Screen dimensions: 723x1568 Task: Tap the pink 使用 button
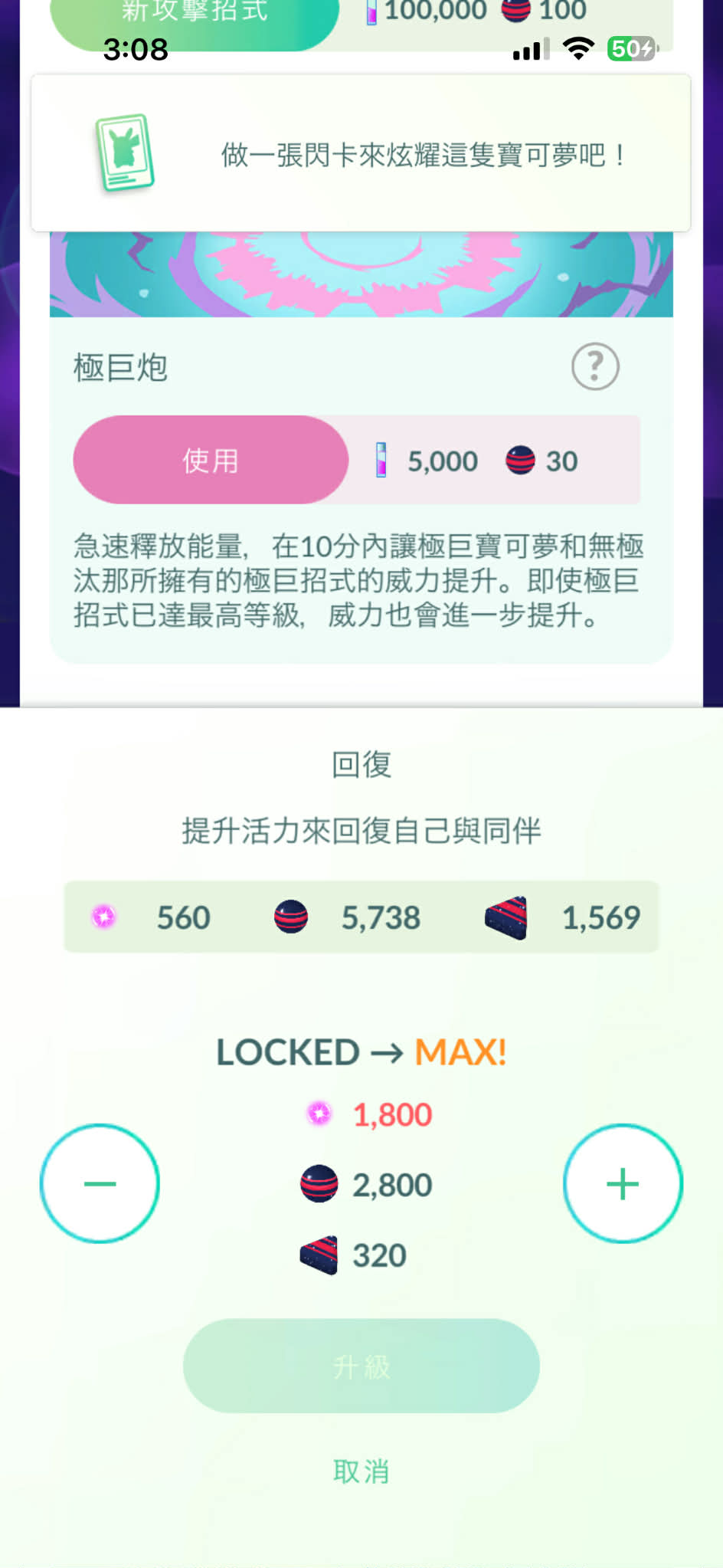211,460
